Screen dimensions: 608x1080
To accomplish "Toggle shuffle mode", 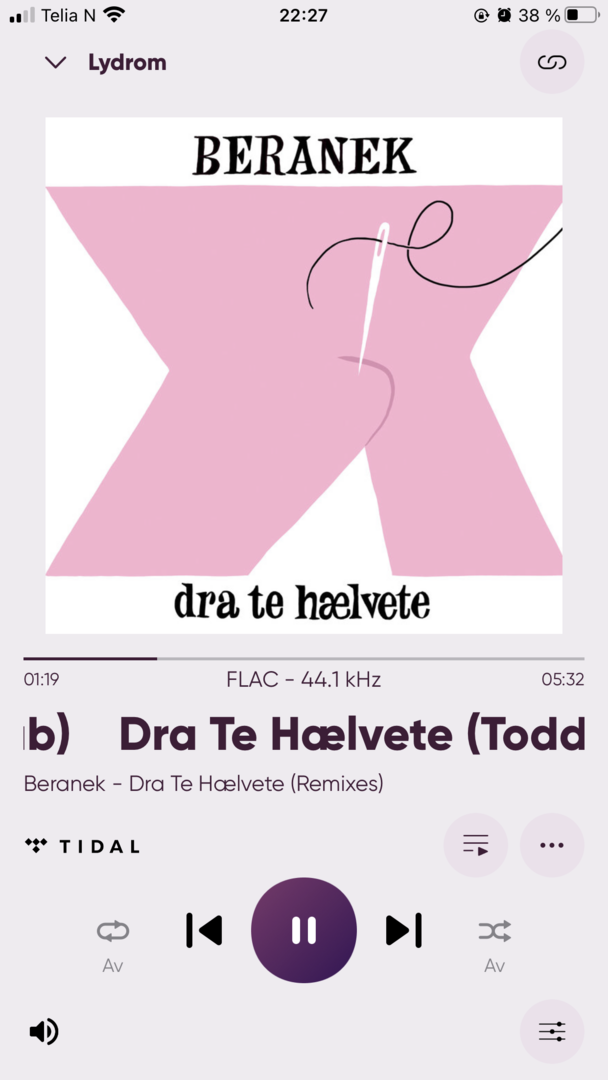I will tap(494, 932).
